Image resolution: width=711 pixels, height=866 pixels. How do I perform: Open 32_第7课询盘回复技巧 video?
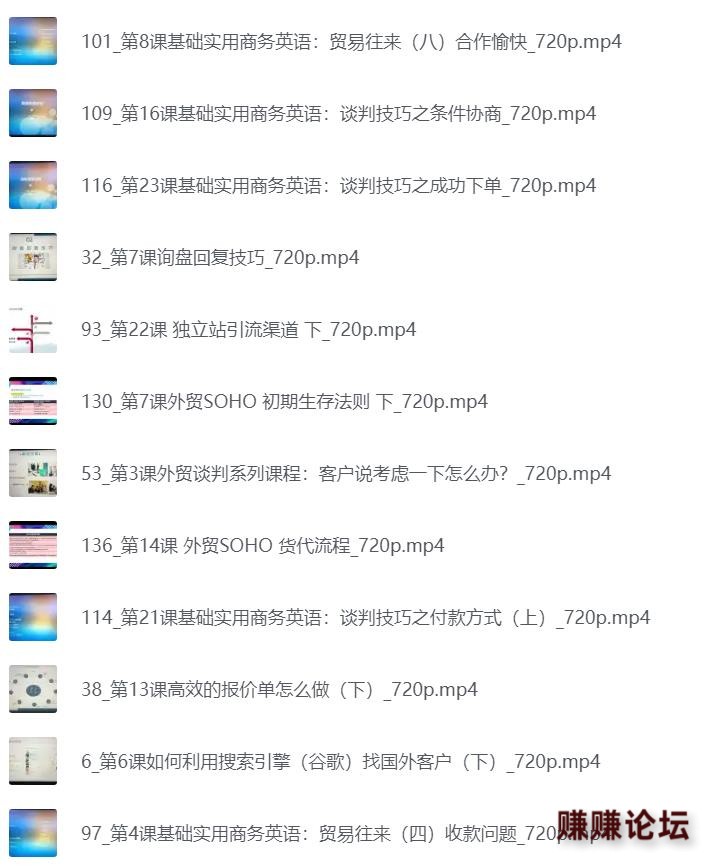pyautogui.click(x=220, y=258)
